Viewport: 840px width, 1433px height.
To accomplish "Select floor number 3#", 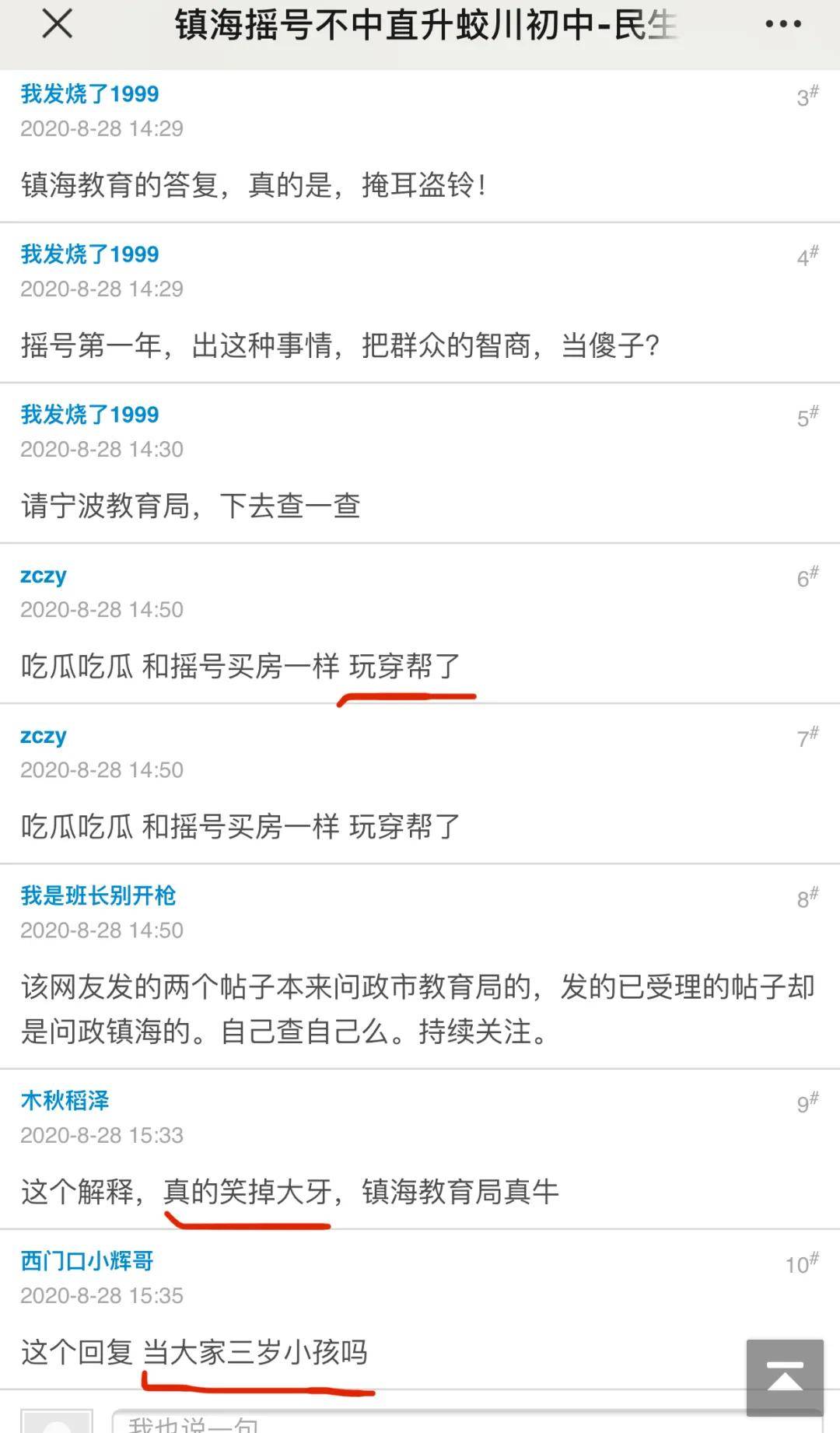I will click(x=804, y=95).
